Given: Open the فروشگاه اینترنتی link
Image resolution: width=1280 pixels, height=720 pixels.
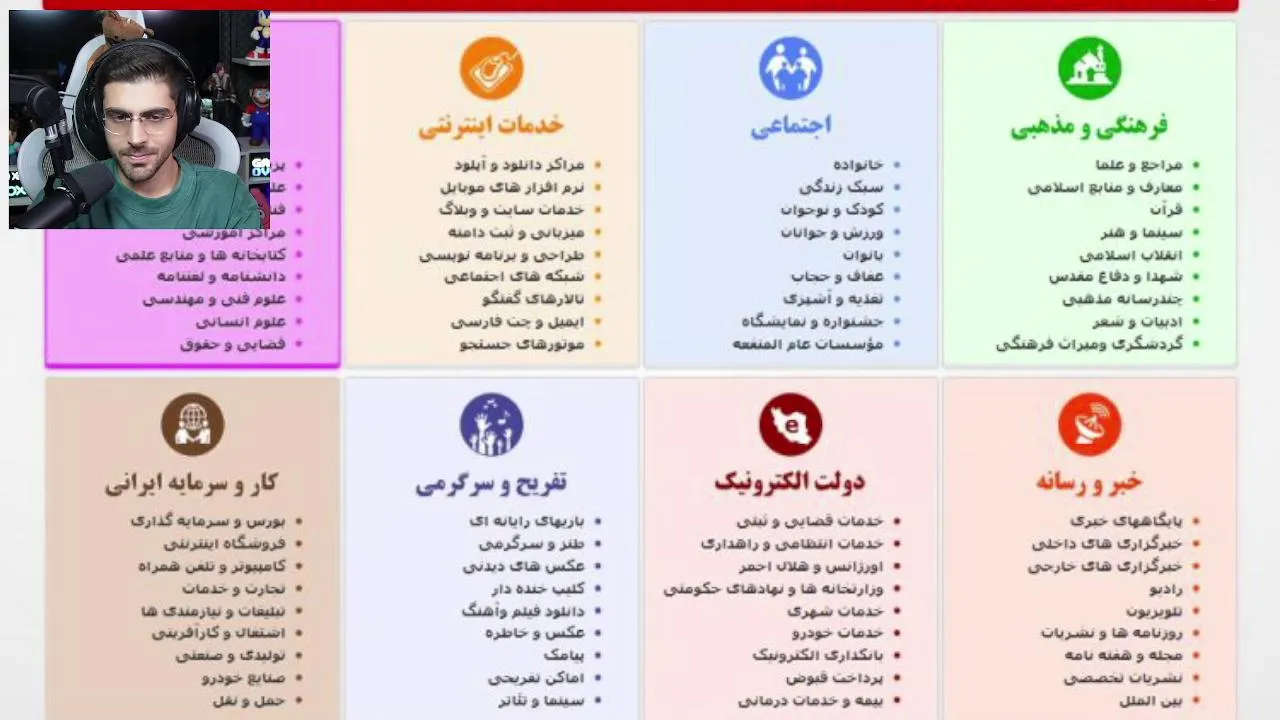Looking at the screenshot, I should pyautogui.click(x=225, y=544).
